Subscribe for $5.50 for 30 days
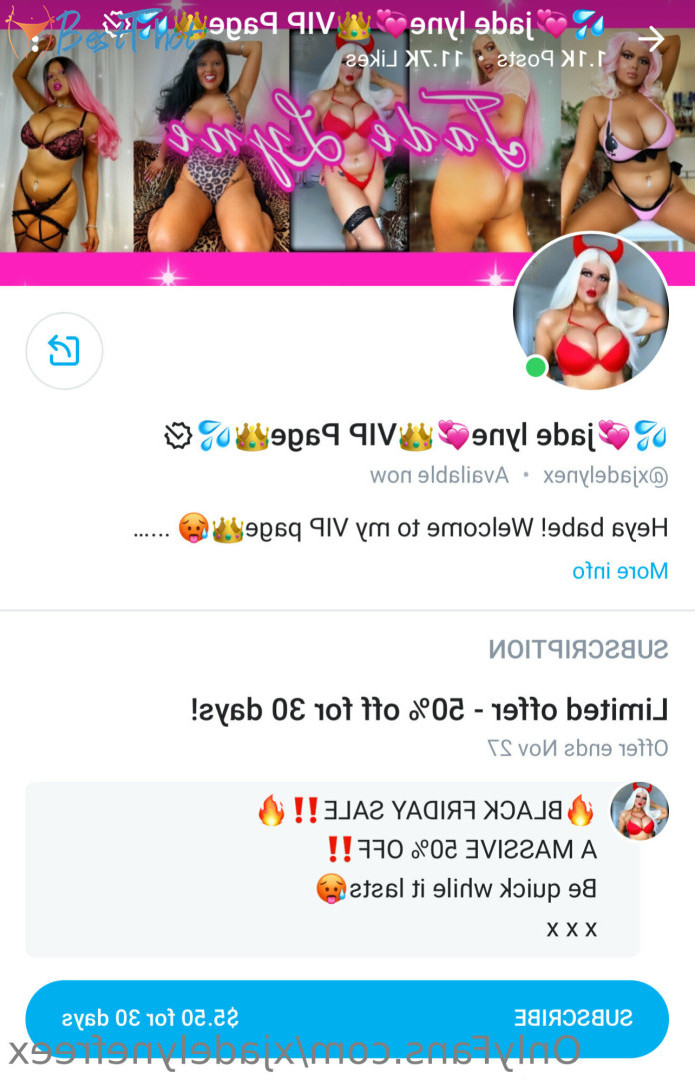 (x=347, y=1018)
